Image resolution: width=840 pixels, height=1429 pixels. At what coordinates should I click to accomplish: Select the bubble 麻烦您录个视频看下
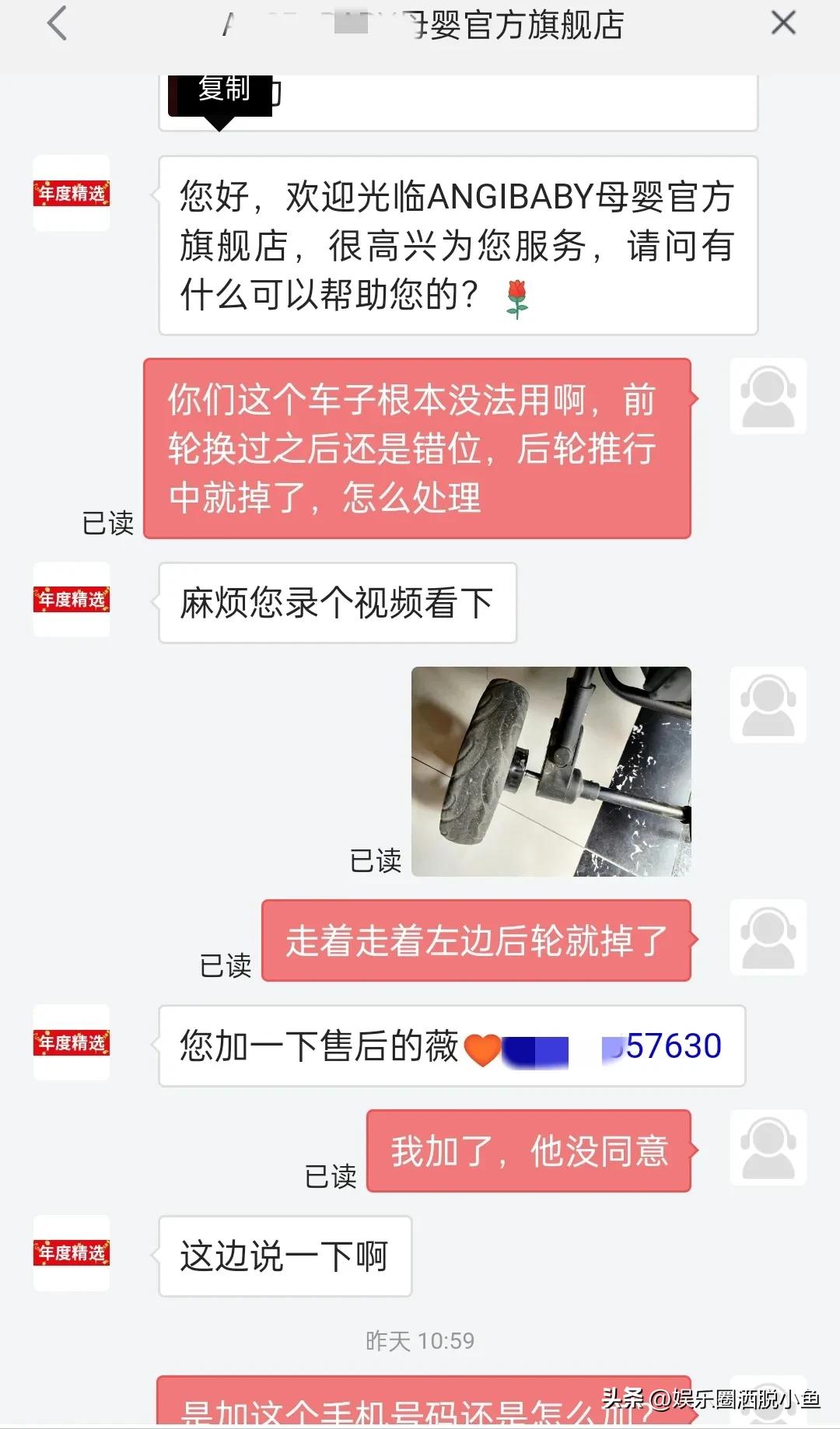(x=338, y=604)
